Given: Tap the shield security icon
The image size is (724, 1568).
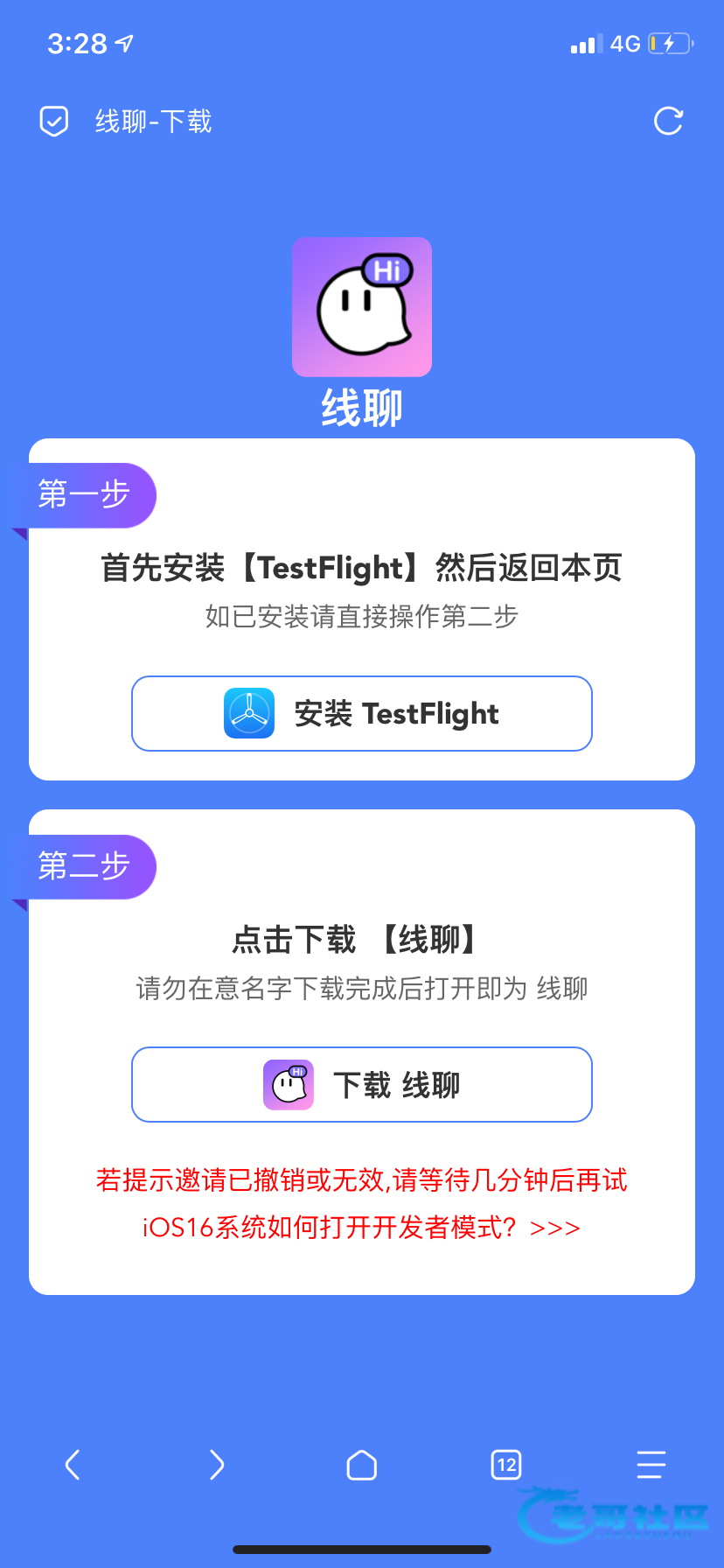Looking at the screenshot, I should pos(54,122).
